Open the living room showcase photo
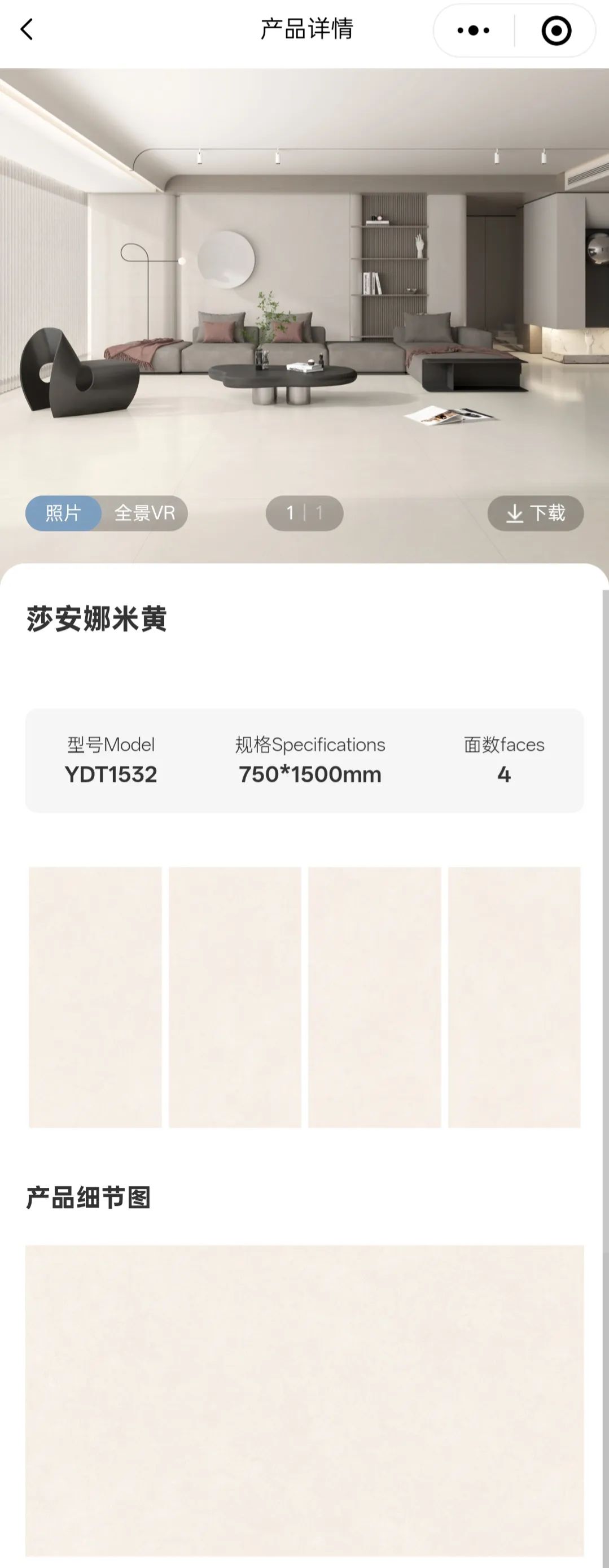The width and height of the screenshot is (609, 1568). [304, 304]
